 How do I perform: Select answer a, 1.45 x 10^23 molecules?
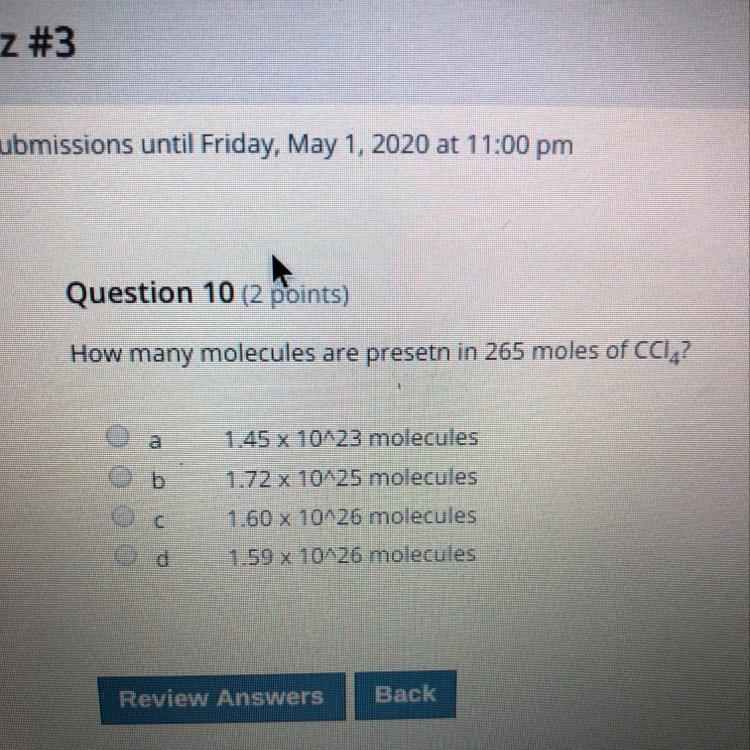119,436
